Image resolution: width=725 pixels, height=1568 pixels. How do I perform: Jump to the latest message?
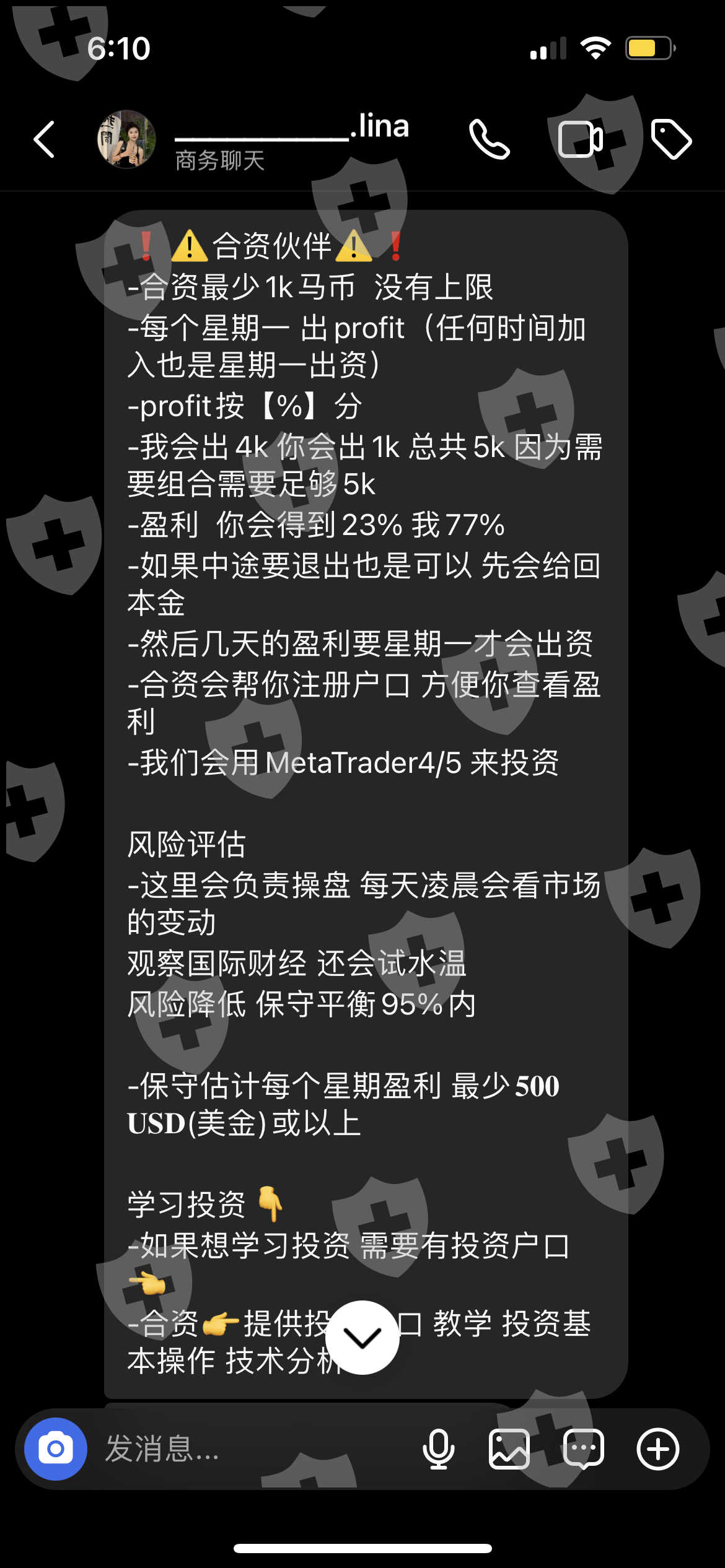point(362,1338)
